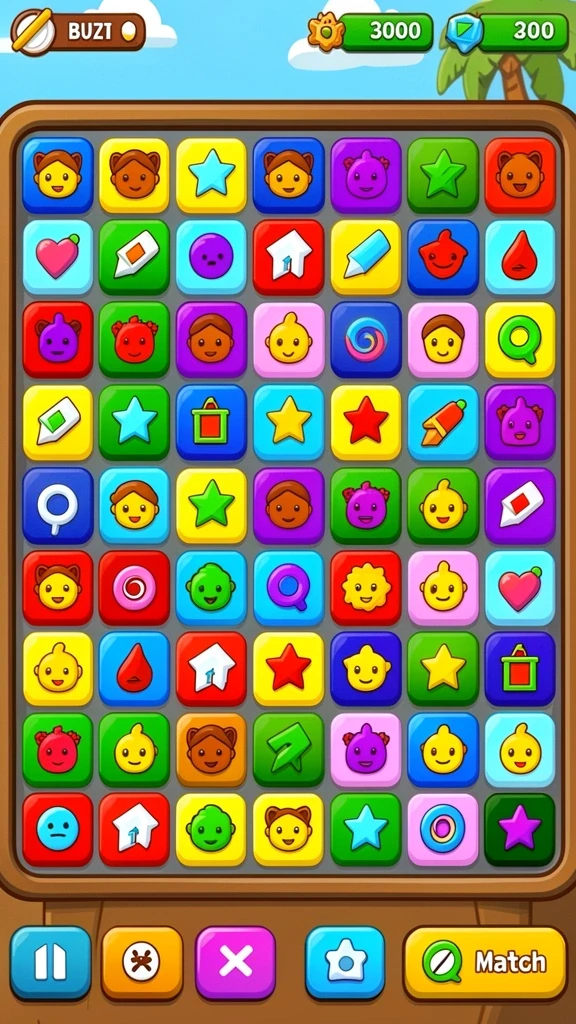The height and width of the screenshot is (1024, 576).
Task: Tap the green arrow tile
Action: pyautogui.click(x=289, y=749)
